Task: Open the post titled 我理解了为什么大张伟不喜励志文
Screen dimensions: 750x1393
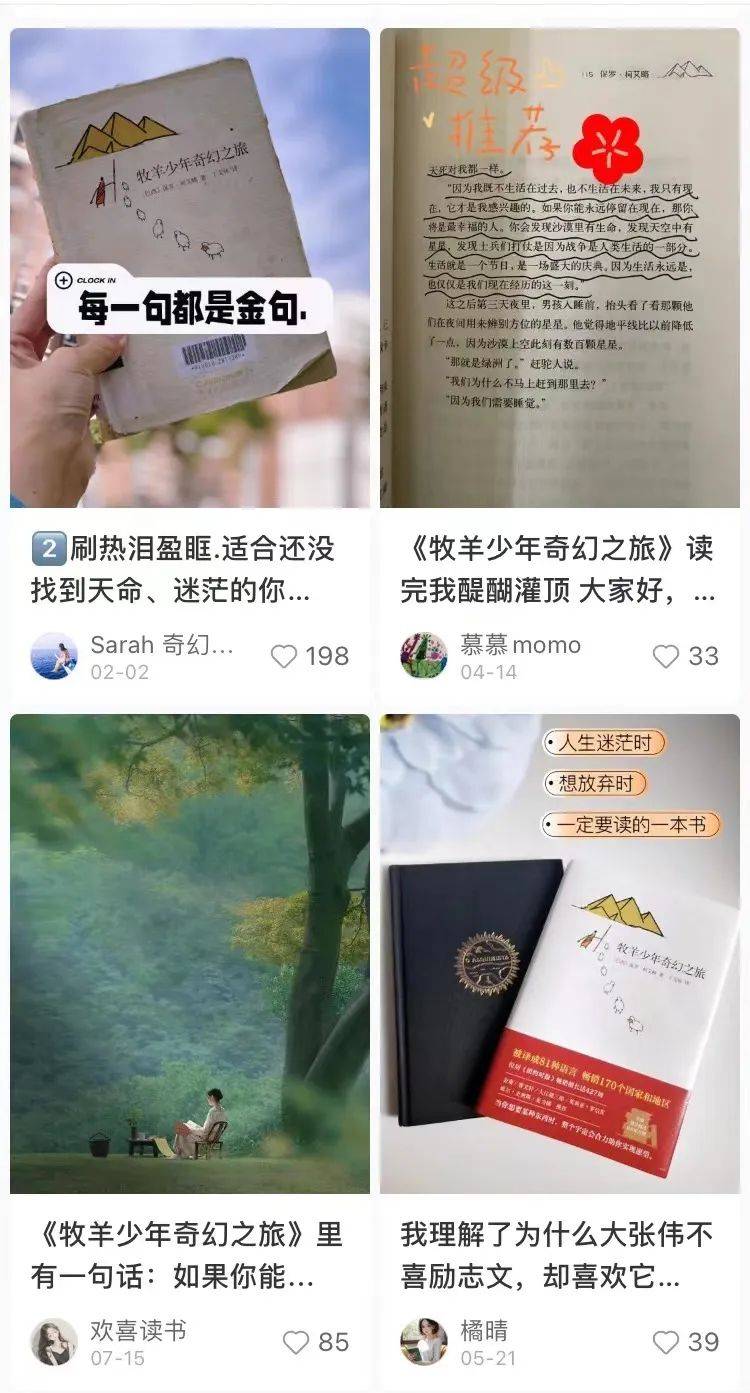Action: pyautogui.click(x=558, y=1255)
